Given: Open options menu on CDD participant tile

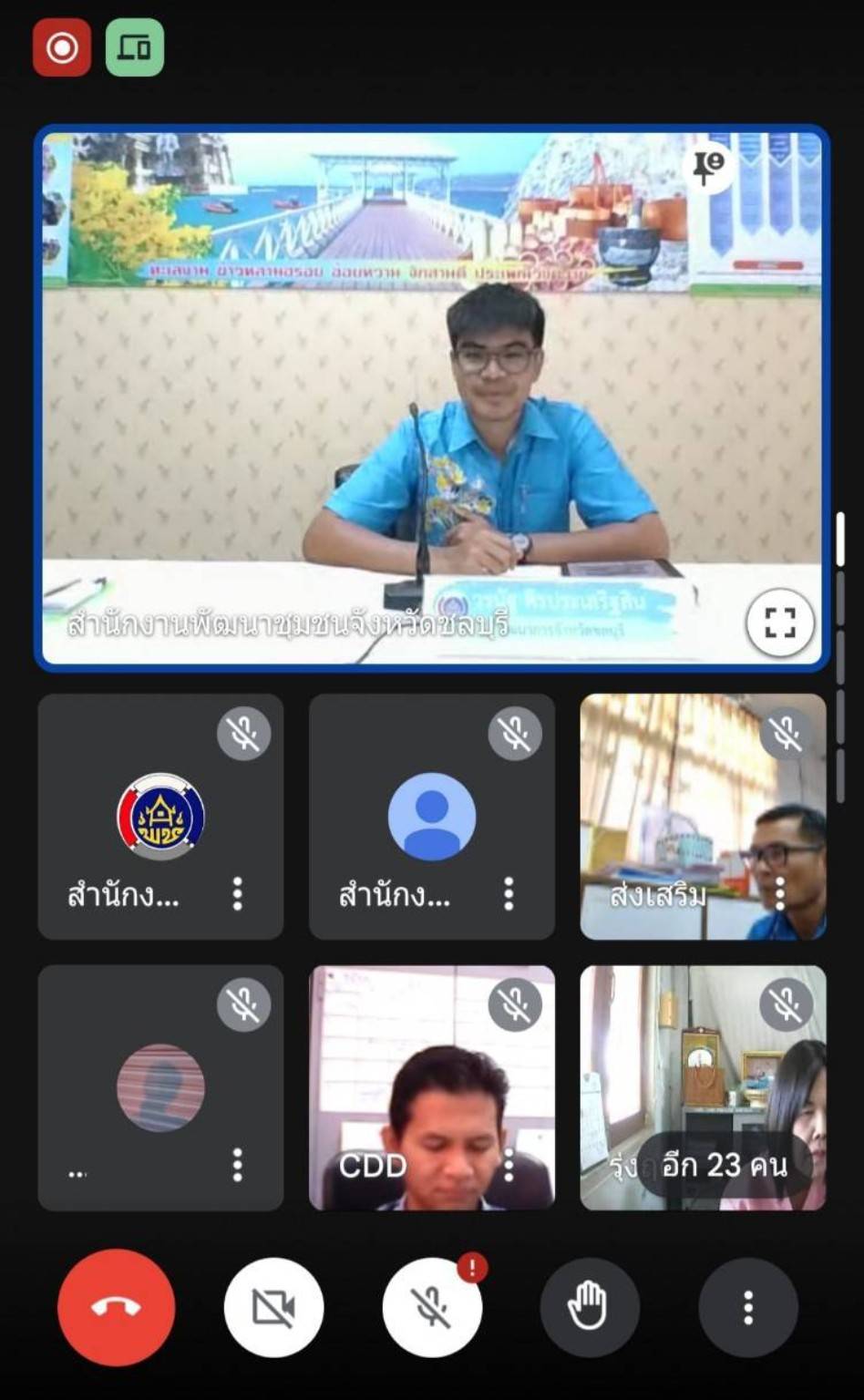Looking at the screenshot, I should [x=508, y=1165].
